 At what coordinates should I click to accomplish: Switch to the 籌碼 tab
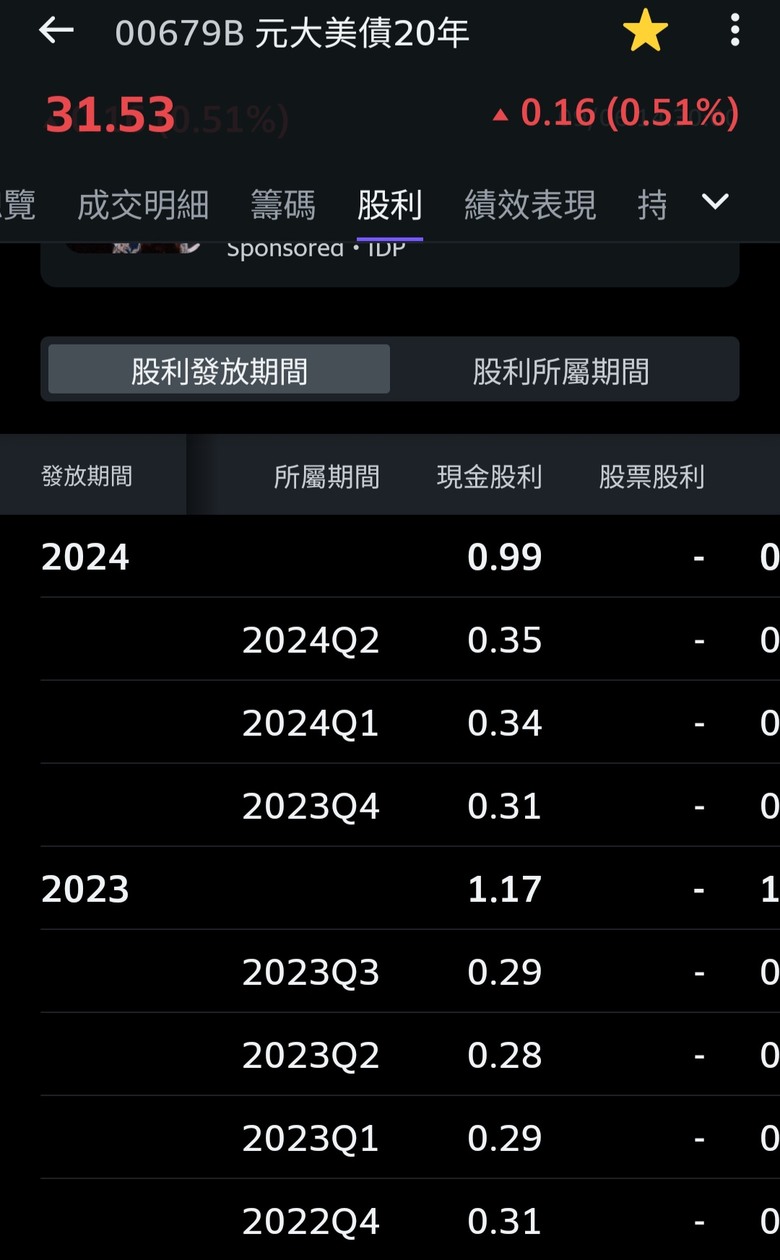(283, 205)
